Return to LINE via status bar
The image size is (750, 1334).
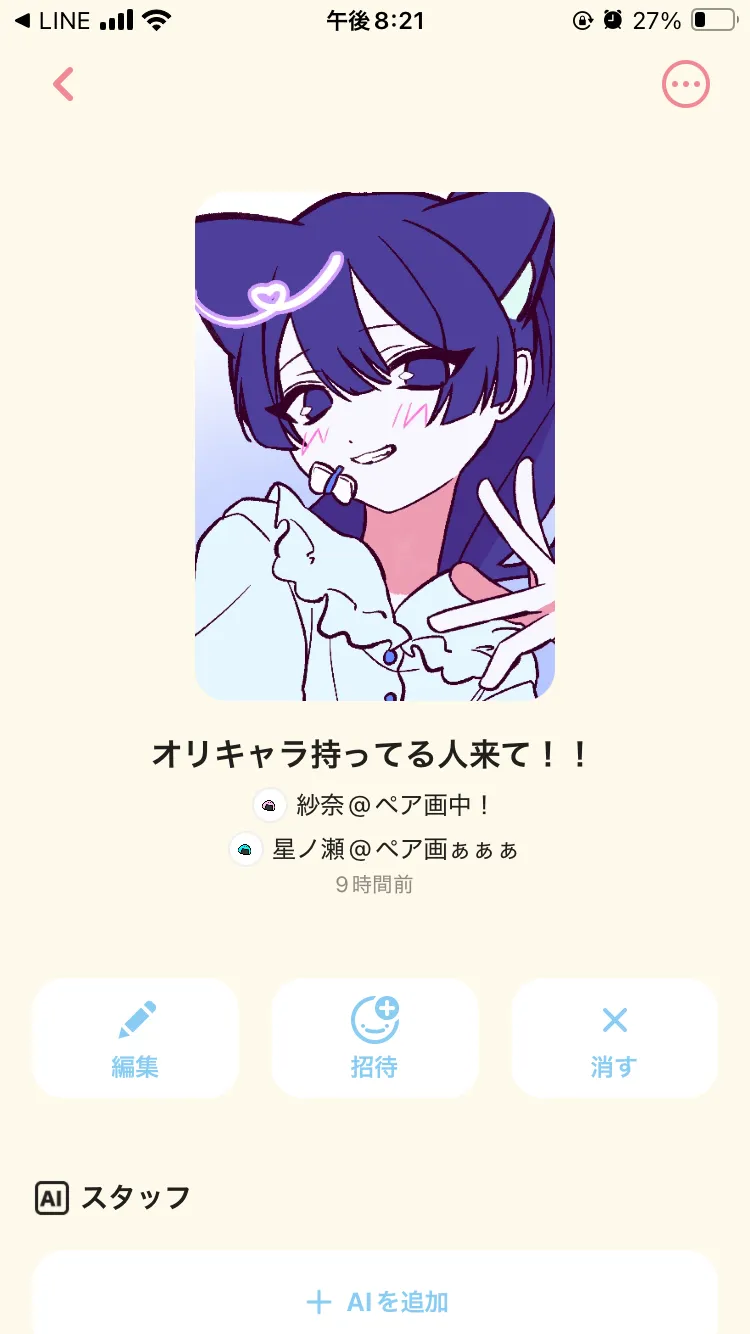pos(54,20)
